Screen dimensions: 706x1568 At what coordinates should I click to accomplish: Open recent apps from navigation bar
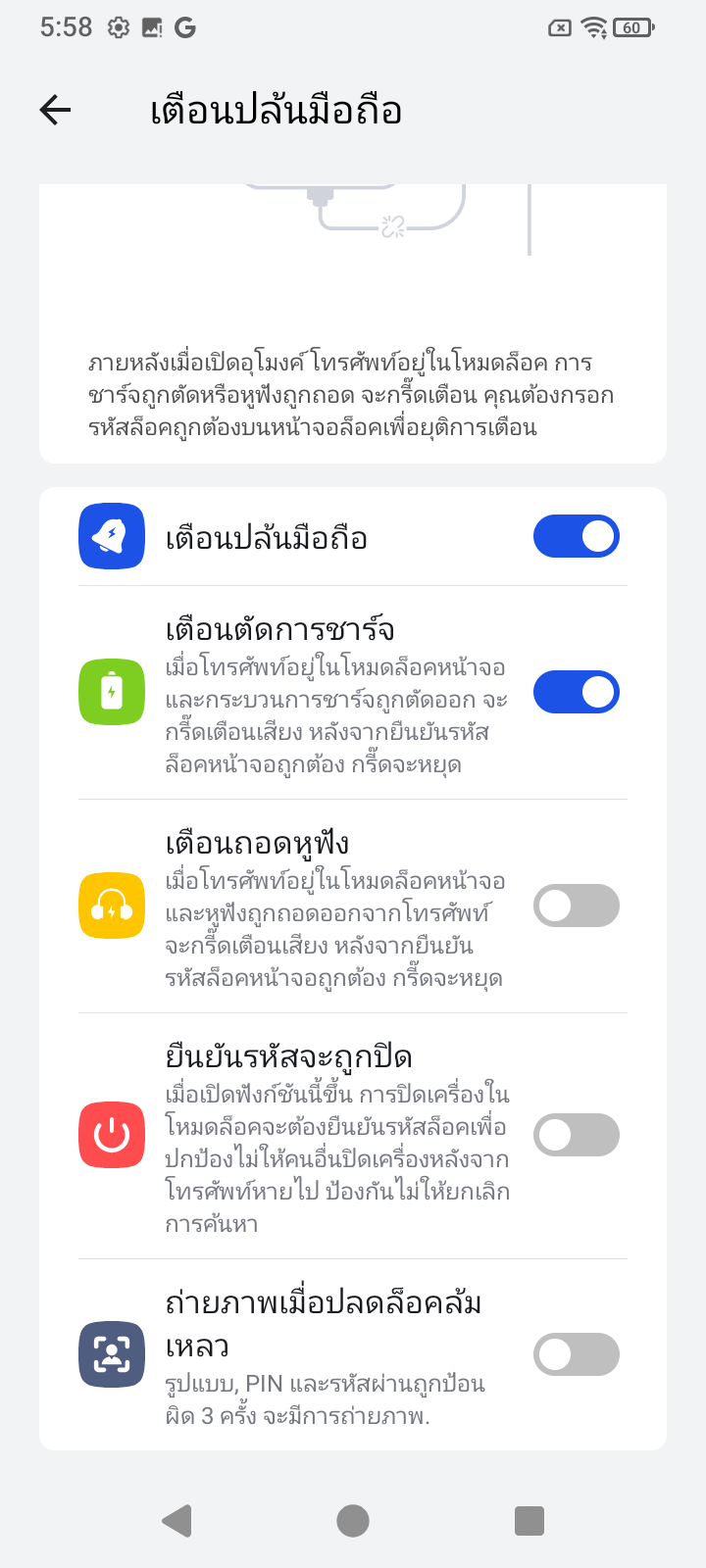point(529,1521)
